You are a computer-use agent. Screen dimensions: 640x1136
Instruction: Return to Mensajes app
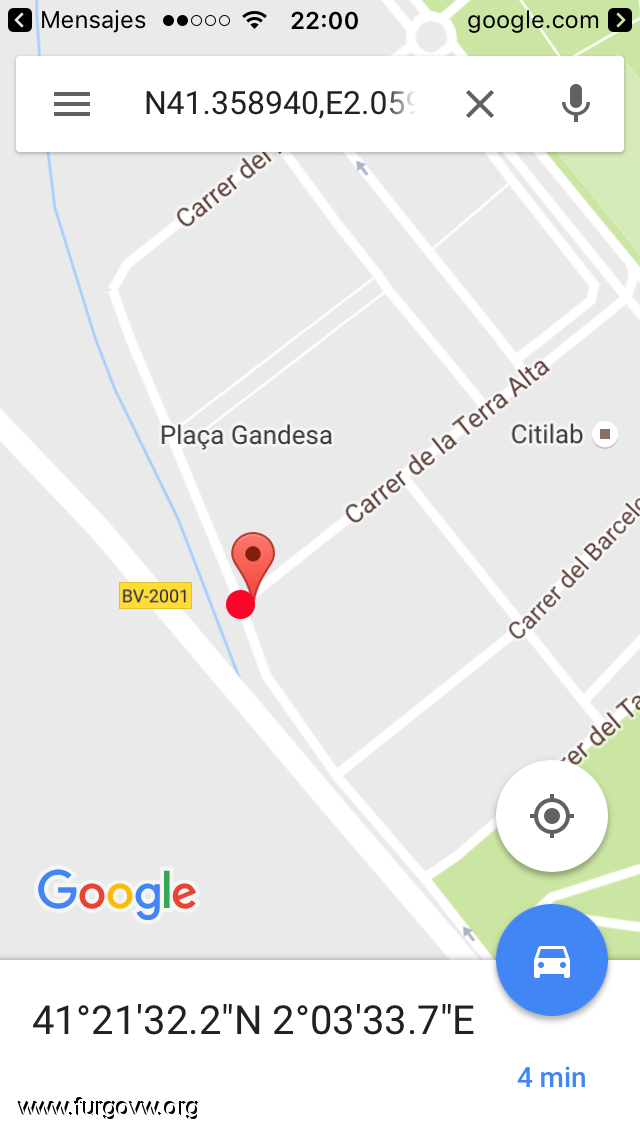point(78,20)
